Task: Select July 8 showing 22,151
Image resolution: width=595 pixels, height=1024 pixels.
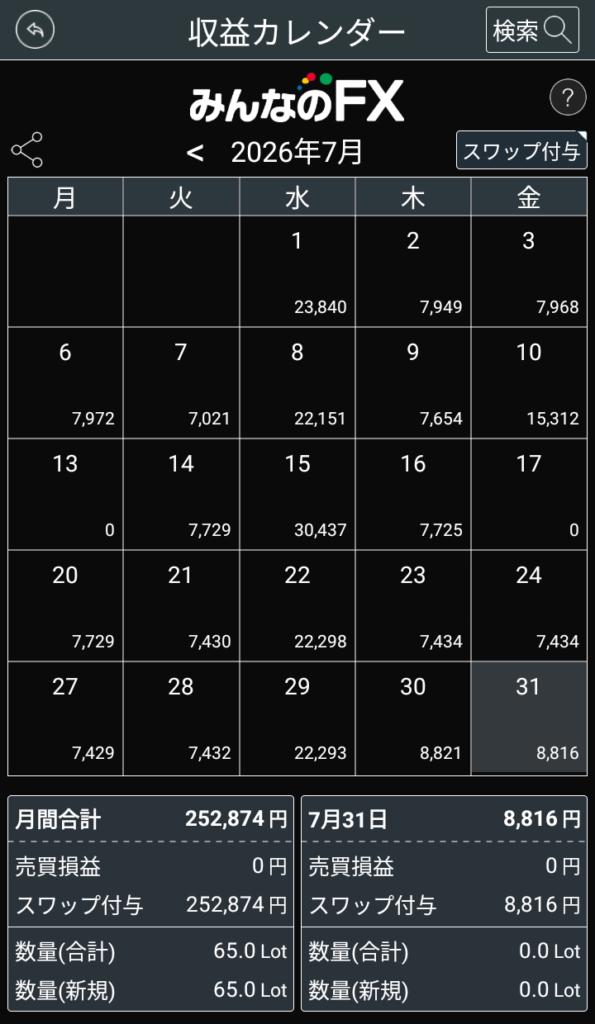Action: pyautogui.click(x=297, y=383)
